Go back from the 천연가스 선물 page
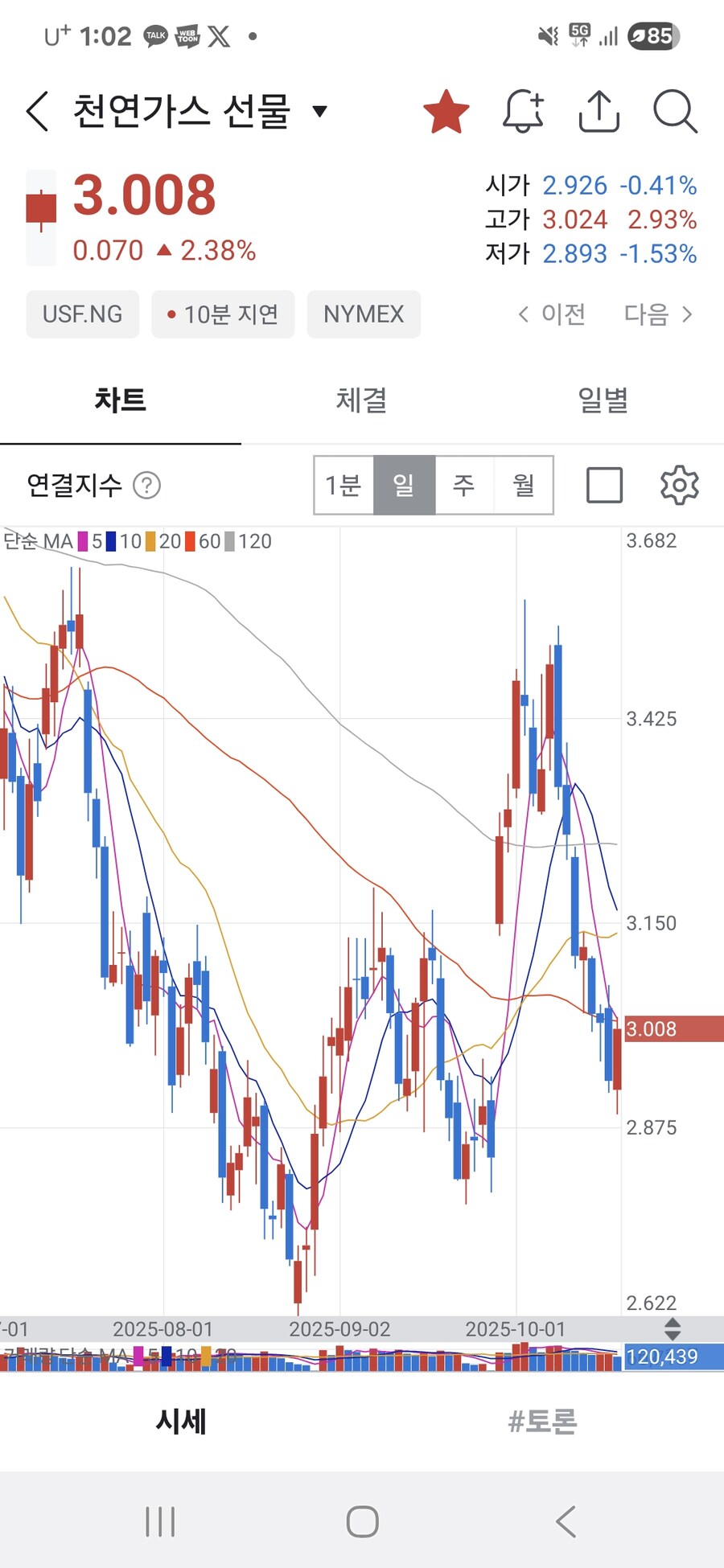Viewport: 724px width, 1568px height. click(38, 111)
